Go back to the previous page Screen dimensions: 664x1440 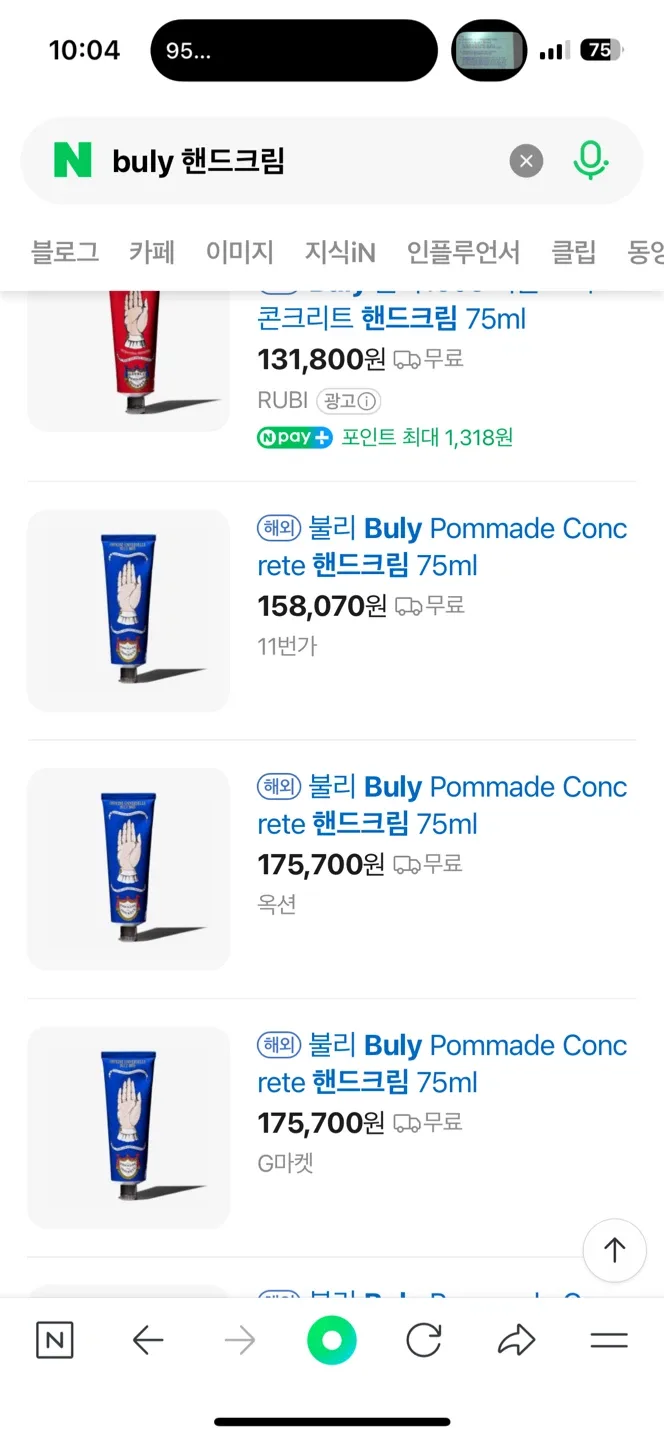click(148, 1341)
